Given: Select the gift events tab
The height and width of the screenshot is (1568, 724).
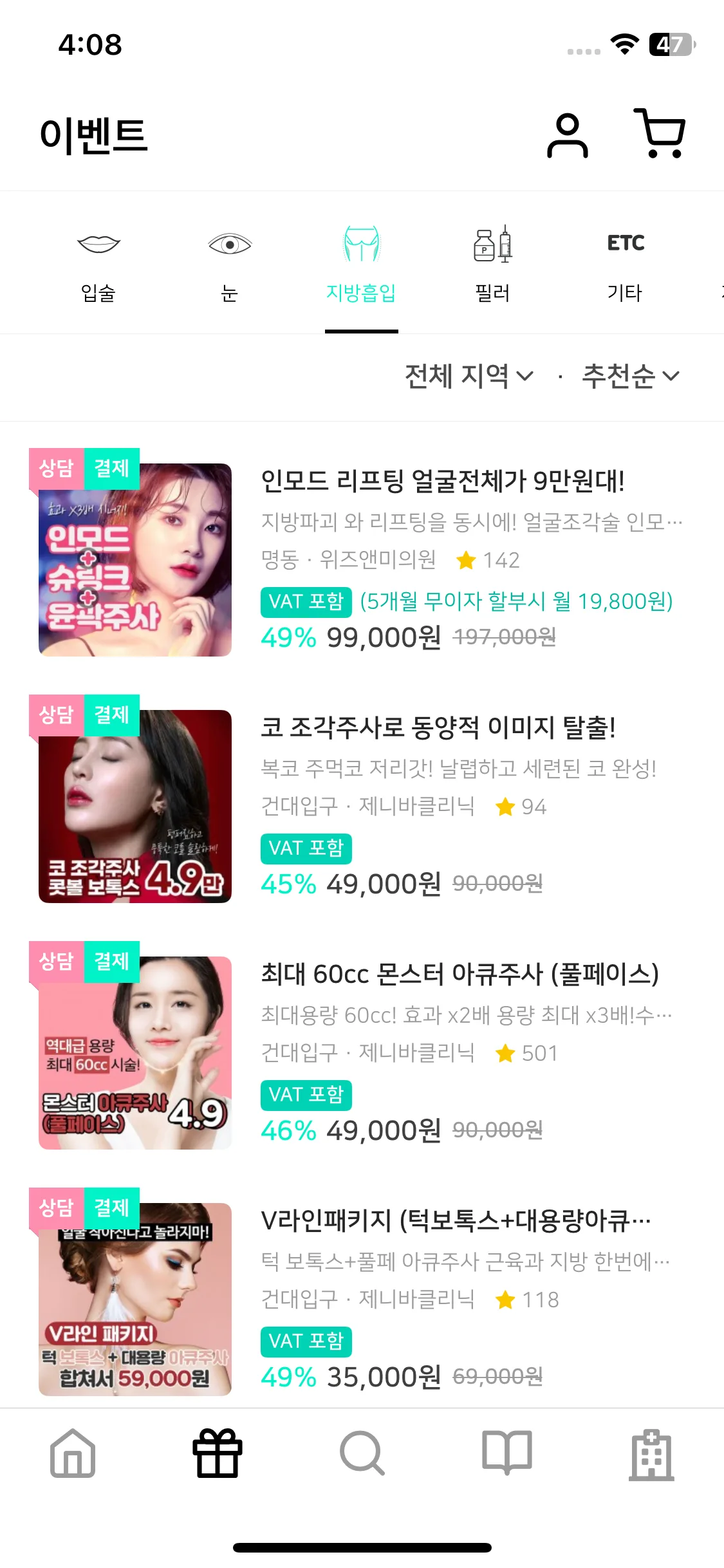Looking at the screenshot, I should [218, 1453].
